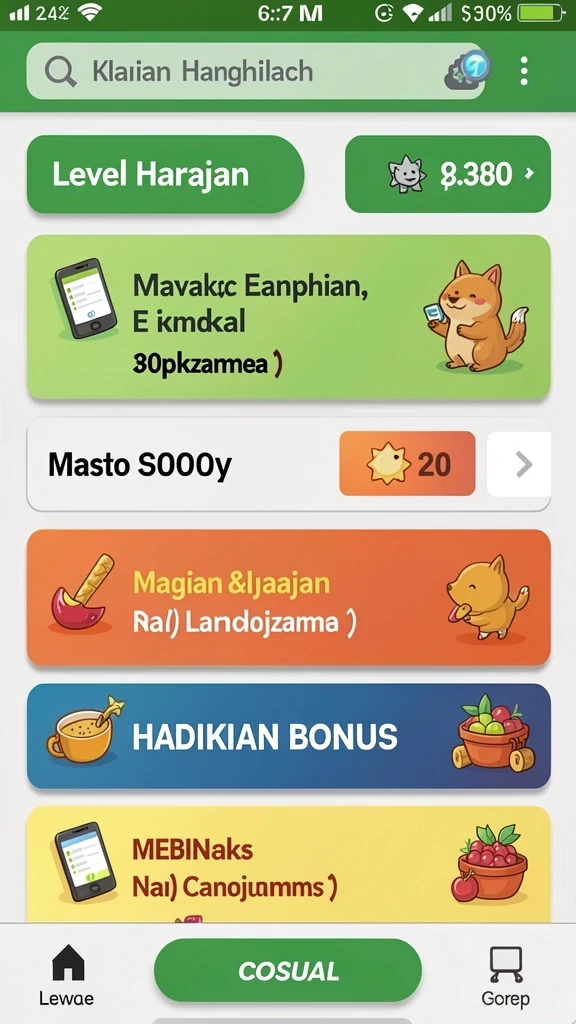Tap the green COSUAL button
Screen dimensions: 576x1024
tap(288, 970)
